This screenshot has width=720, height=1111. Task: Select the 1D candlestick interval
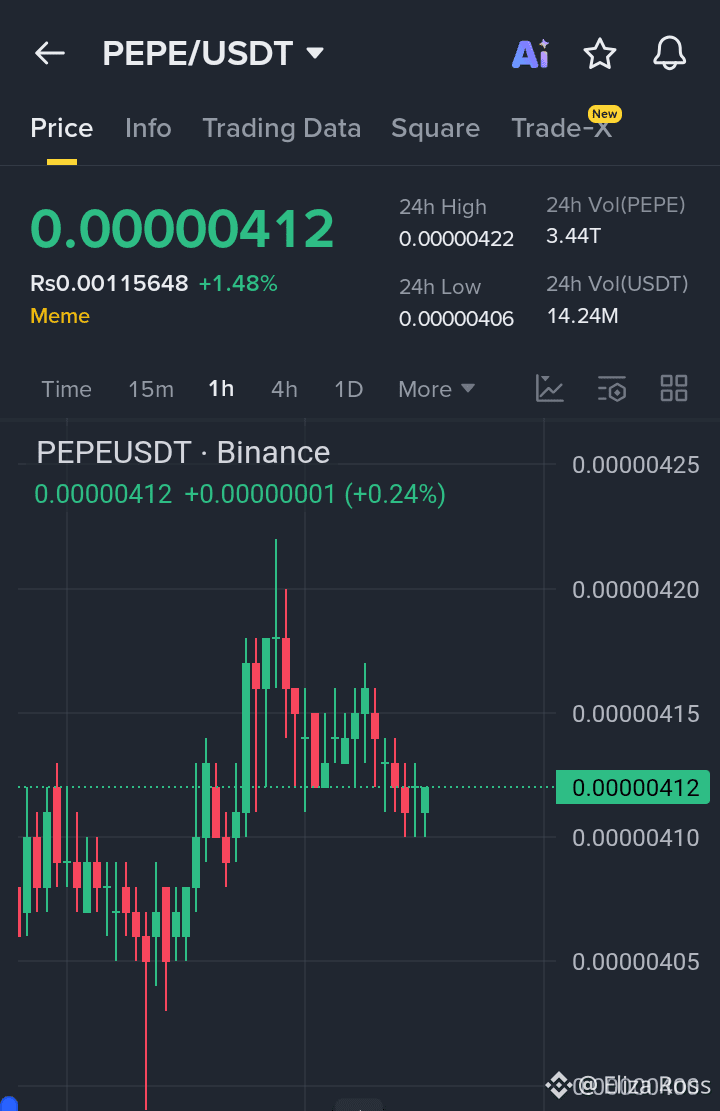click(x=348, y=389)
